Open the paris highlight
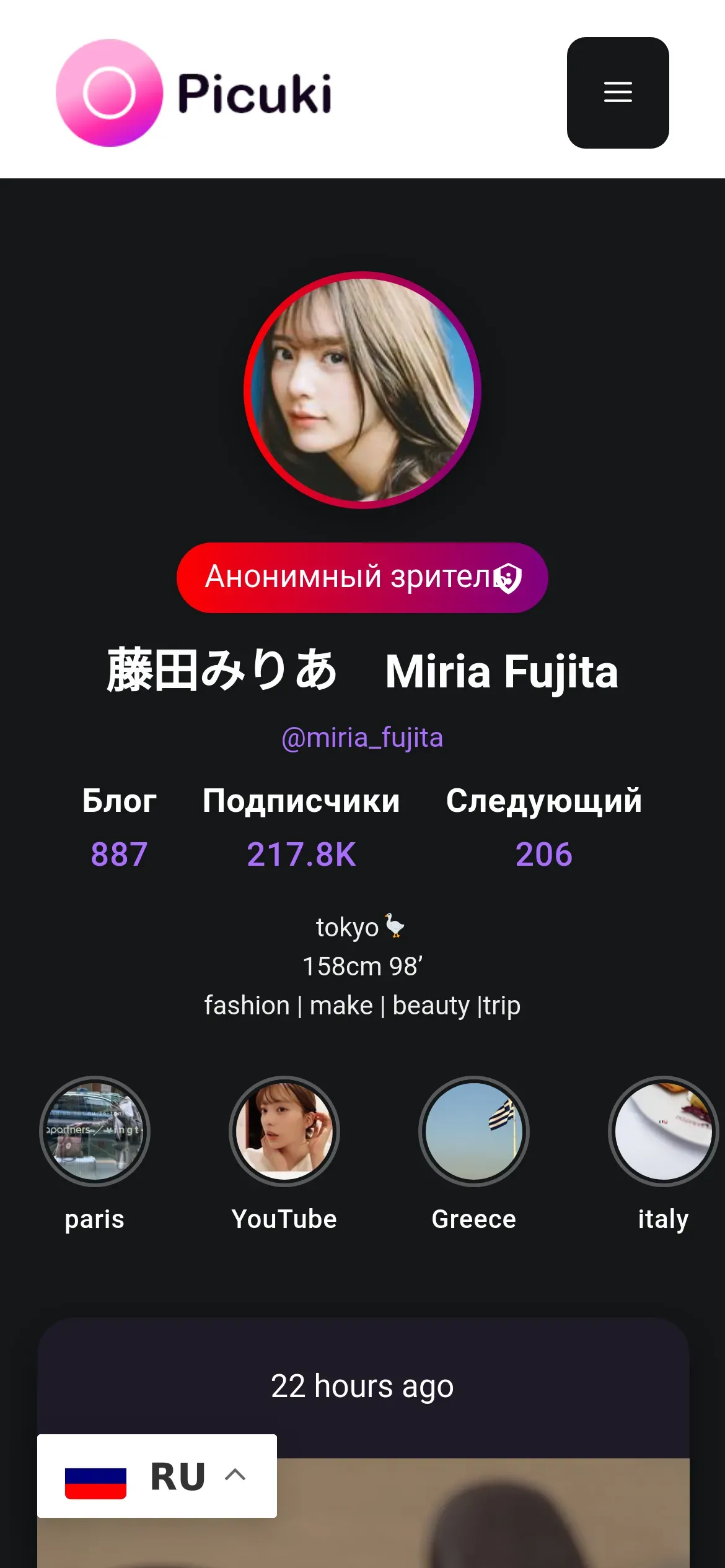The width and height of the screenshot is (725, 1568). pos(95,1131)
